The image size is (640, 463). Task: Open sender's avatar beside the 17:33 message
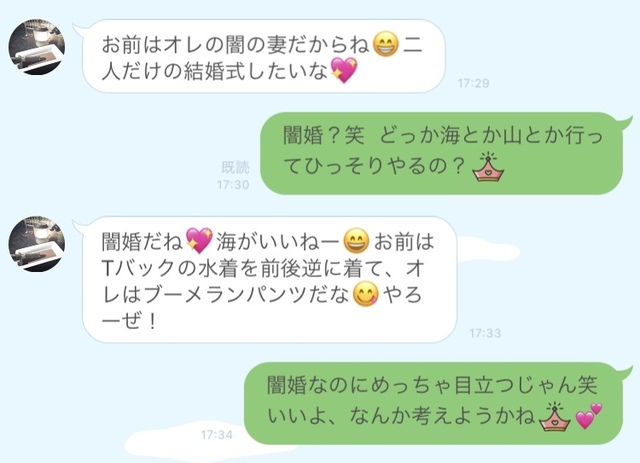(37, 244)
